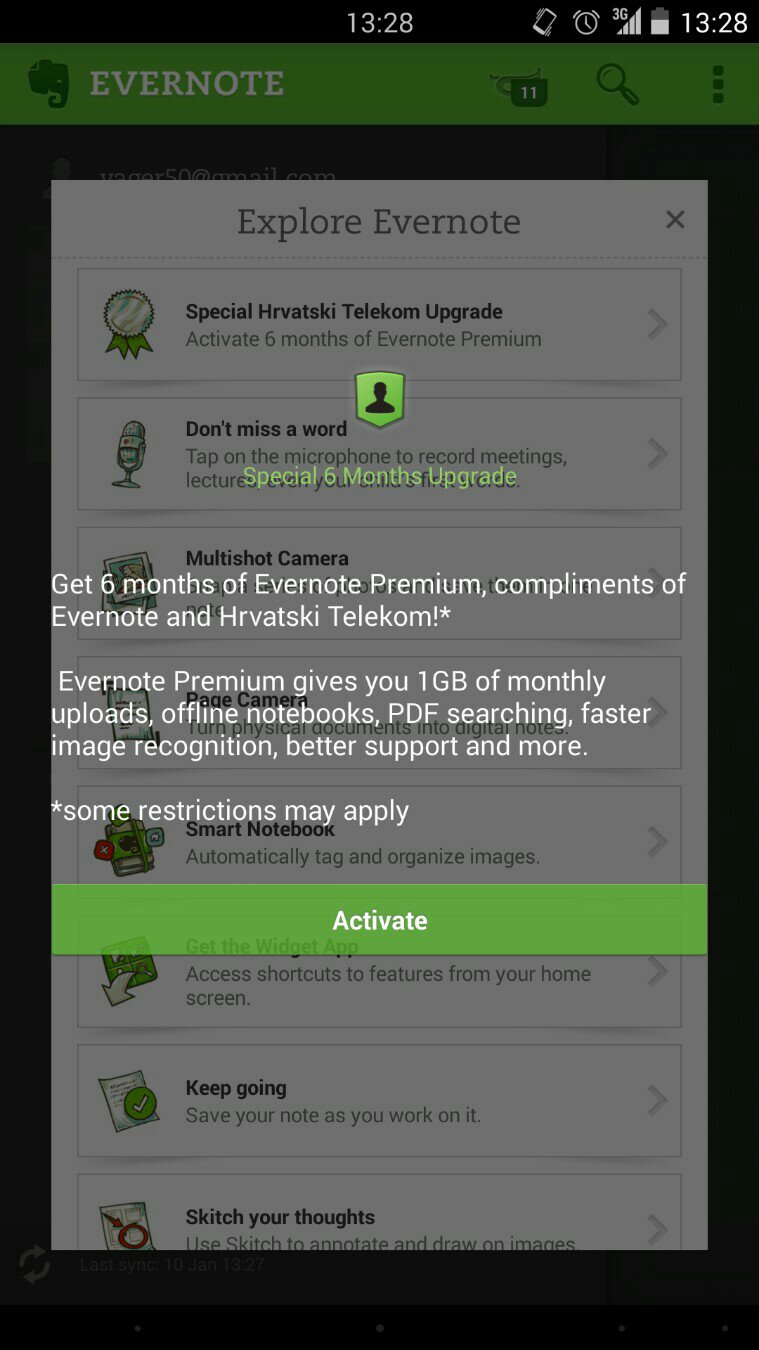Tap the Evernote elephant logo
Image resolution: width=759 pixels, height=1350 pixels.
[48, 84]
